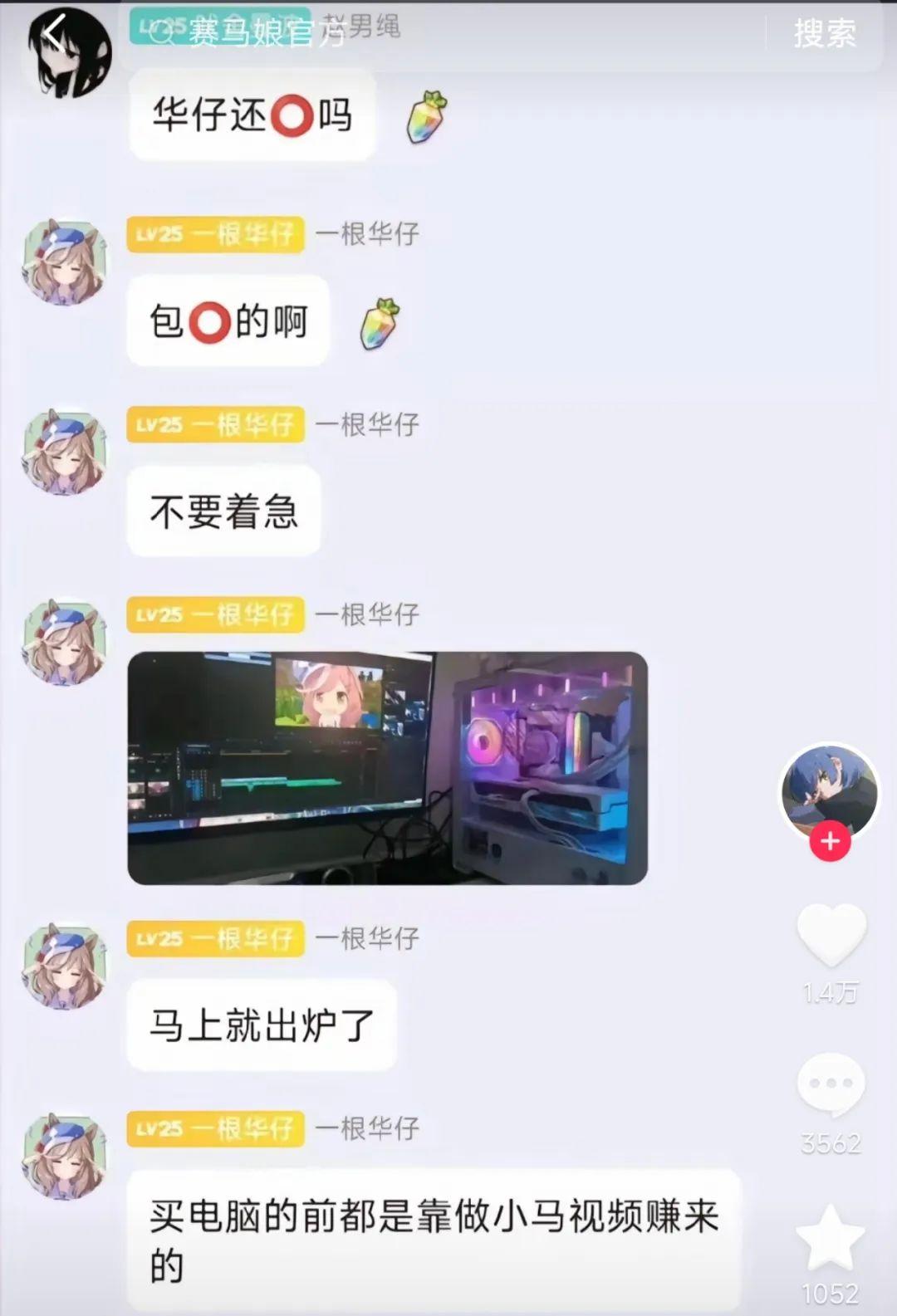Open the creator's blue-haired avatar profile

pos(829,789)
